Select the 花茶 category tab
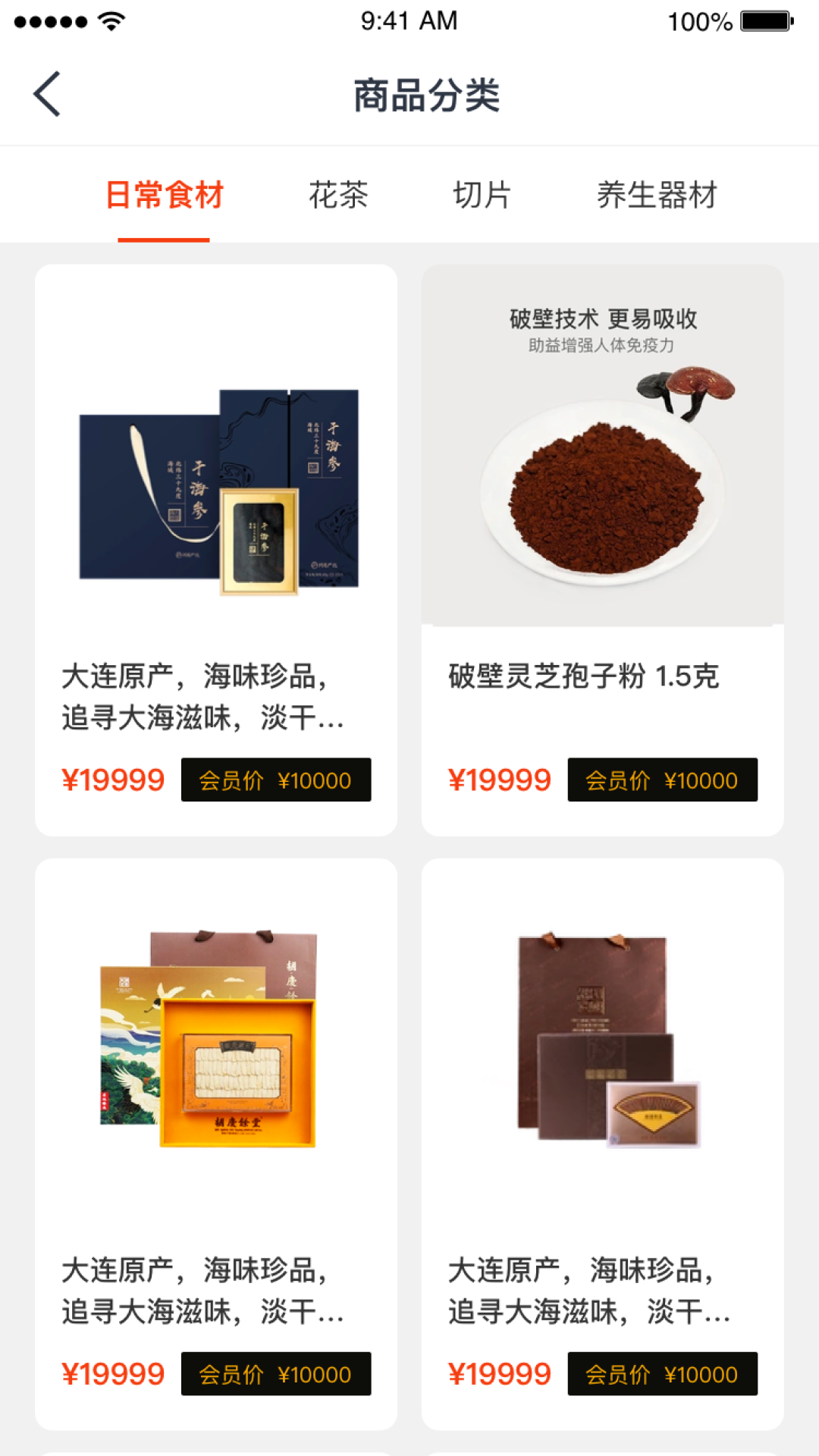This screenshot has width=819, height=1456. point(340,196)
